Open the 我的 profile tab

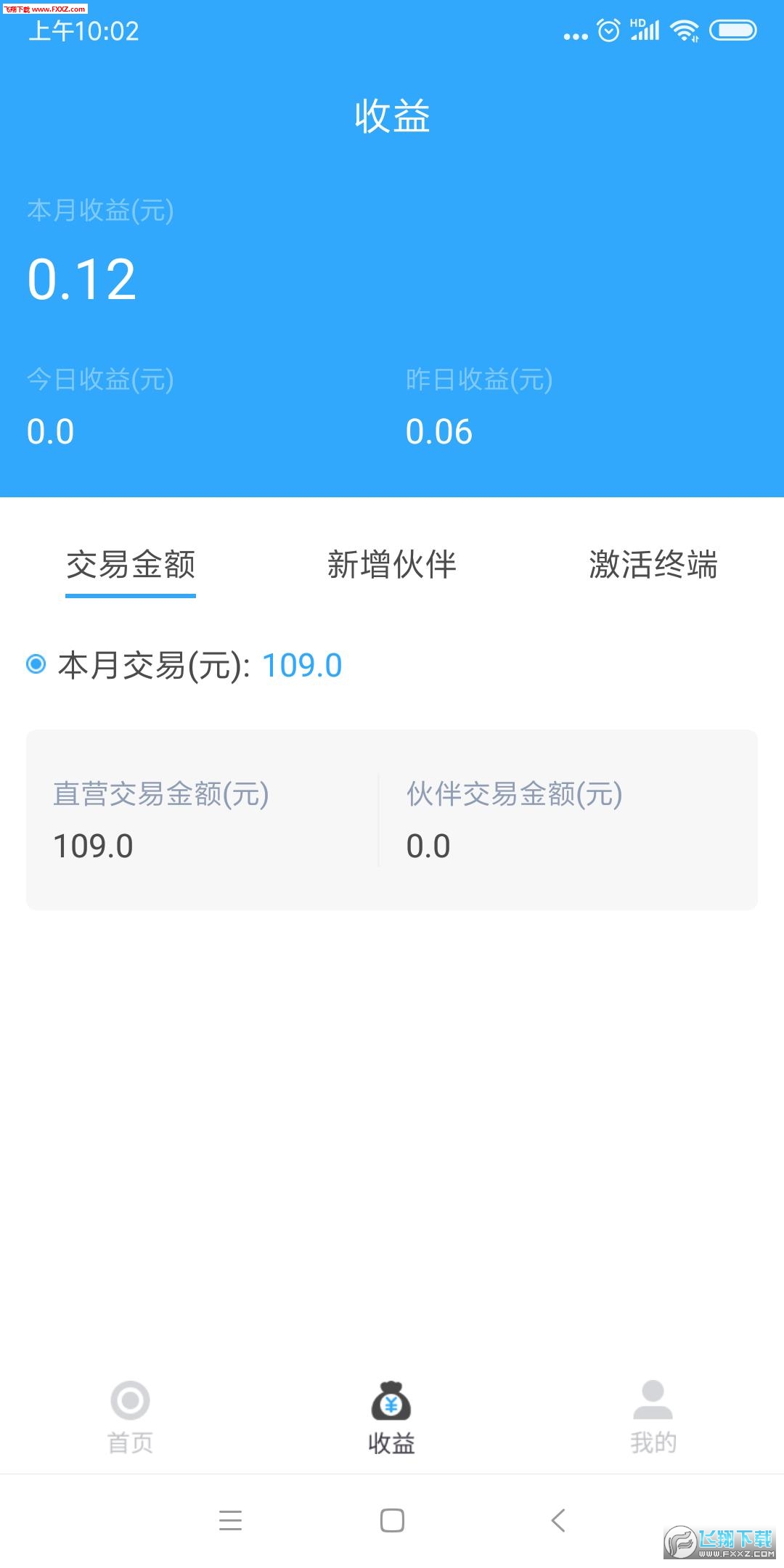point(653,1418)
